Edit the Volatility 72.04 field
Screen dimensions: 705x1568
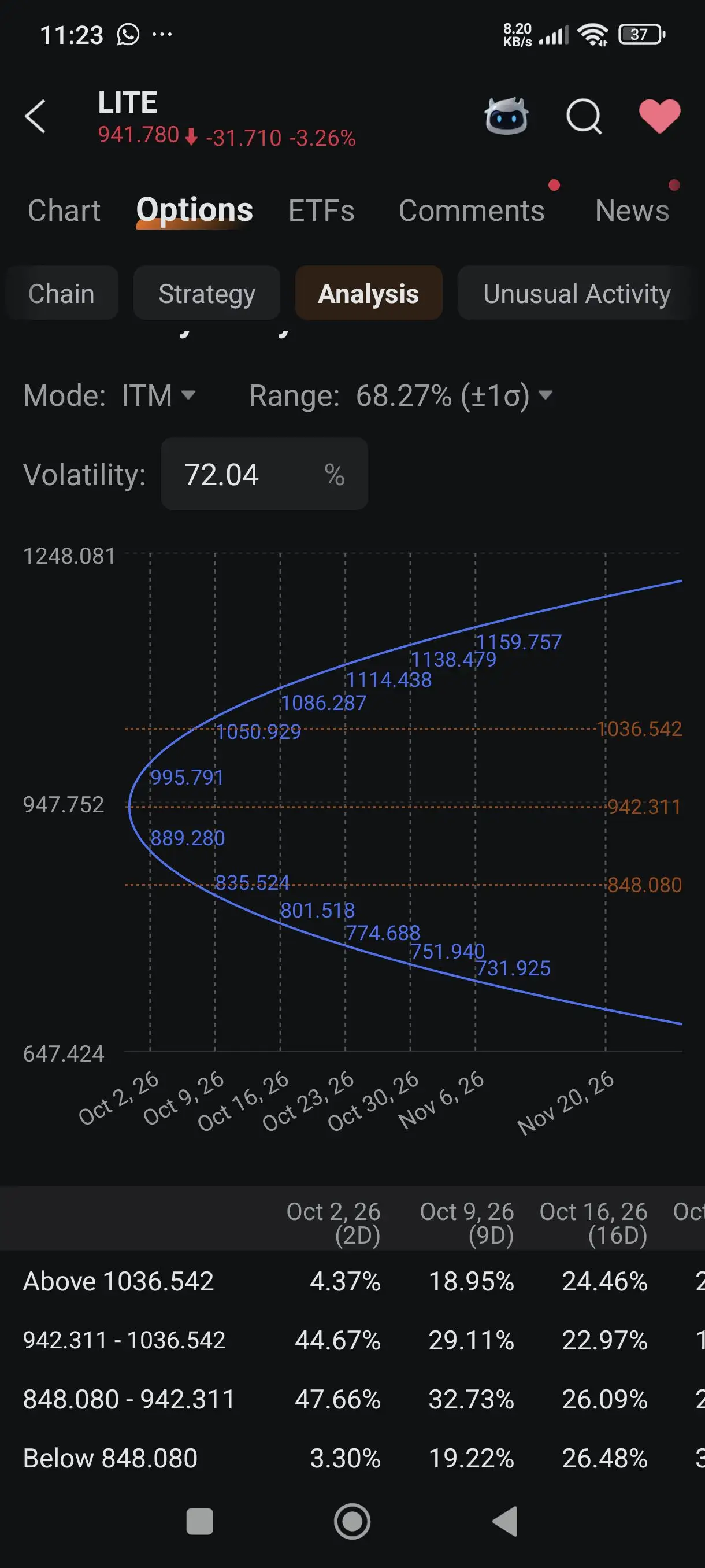point(265,474)
